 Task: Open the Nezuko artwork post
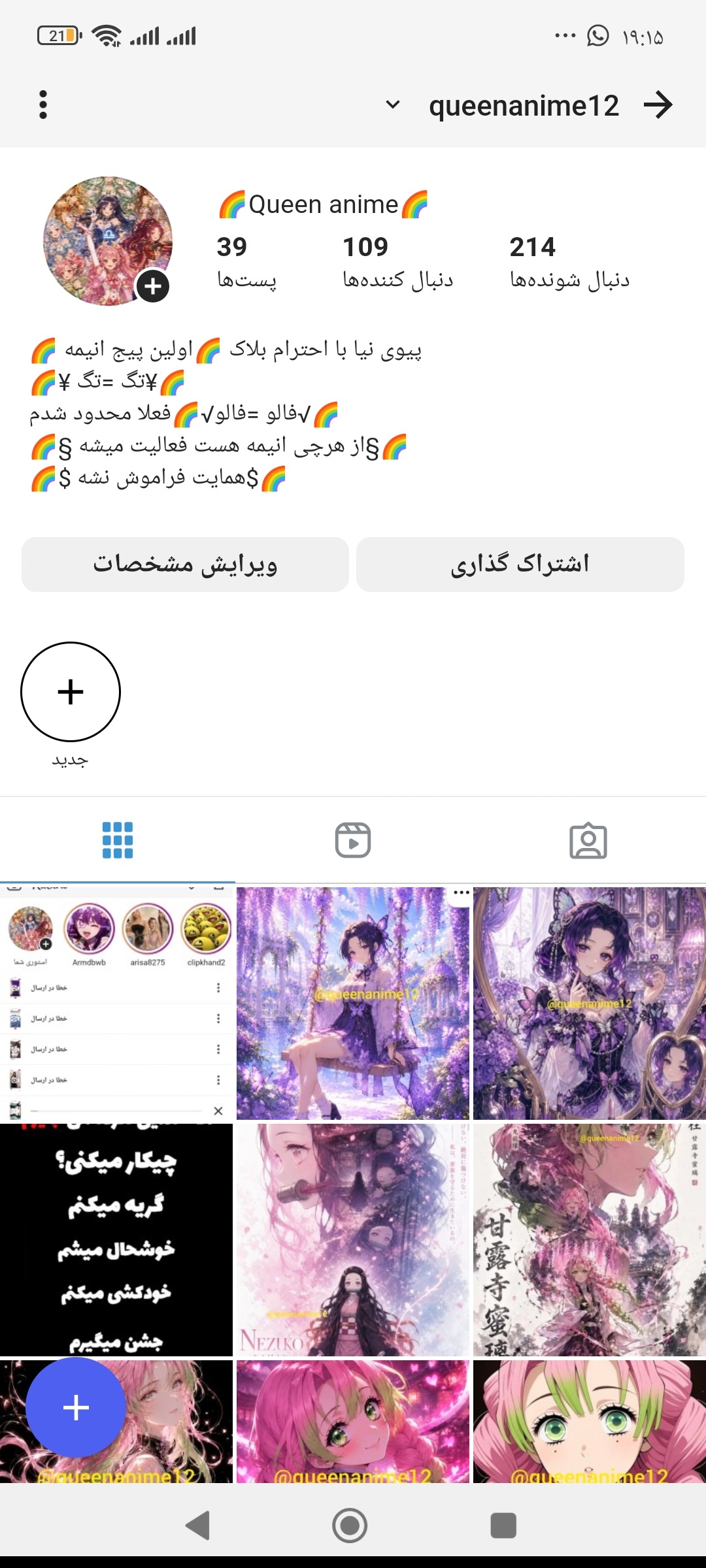(x=353, y=1239)
